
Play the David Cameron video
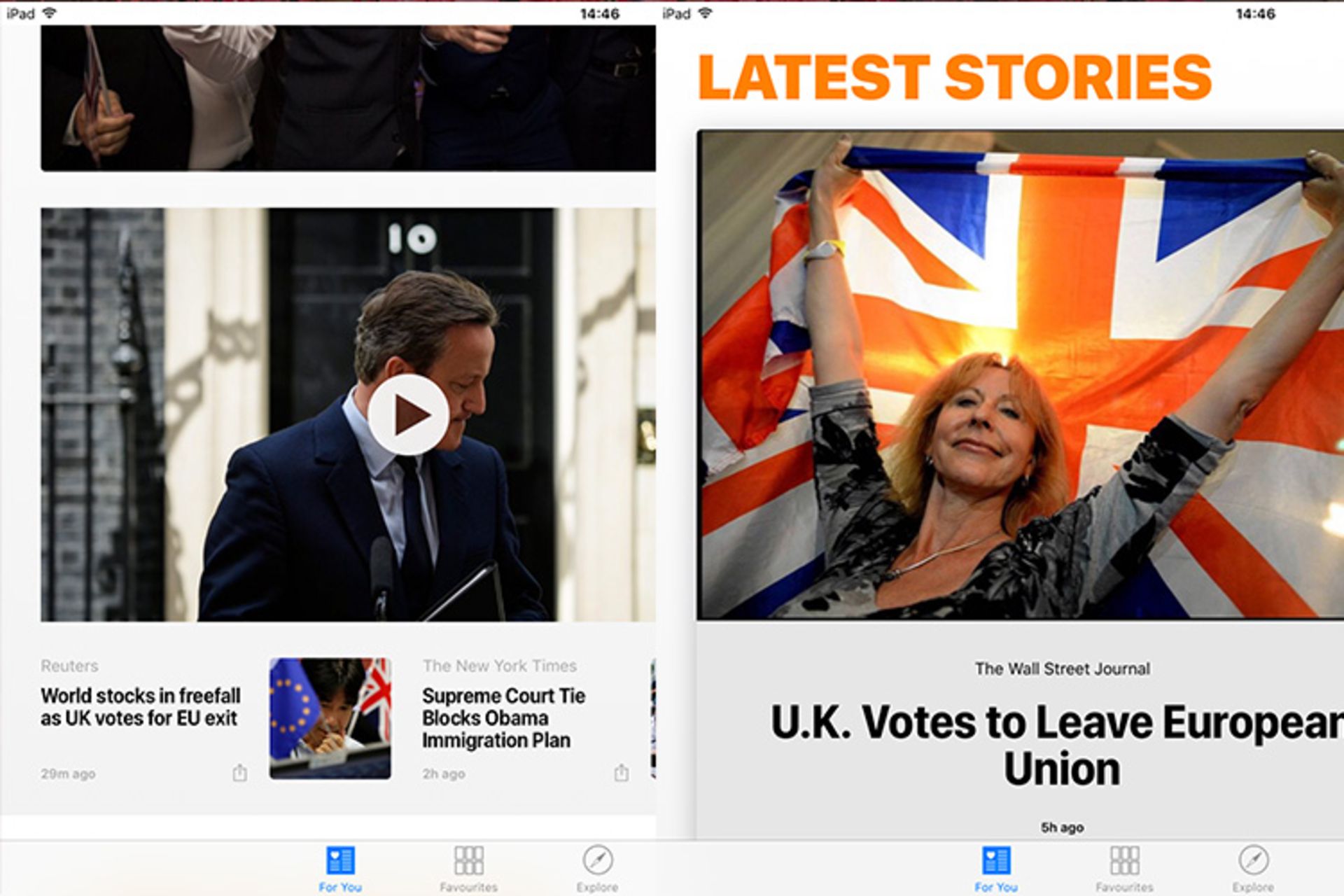pyautogui.click(x=408, y=414)
